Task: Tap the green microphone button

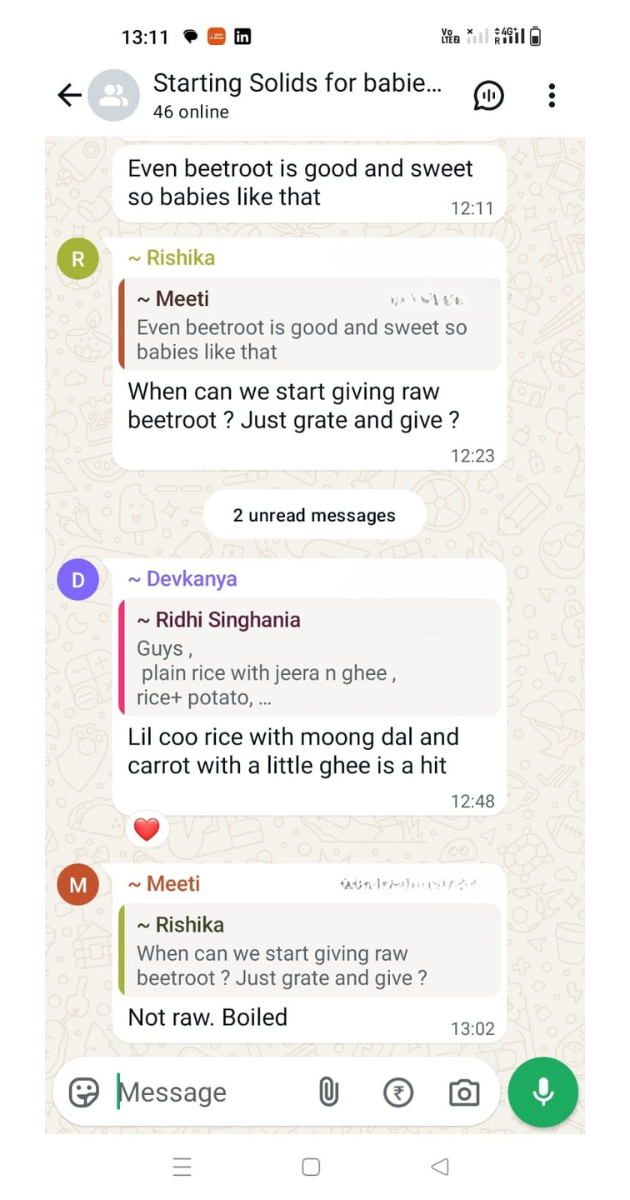Action: click(x=543, y=1092)
